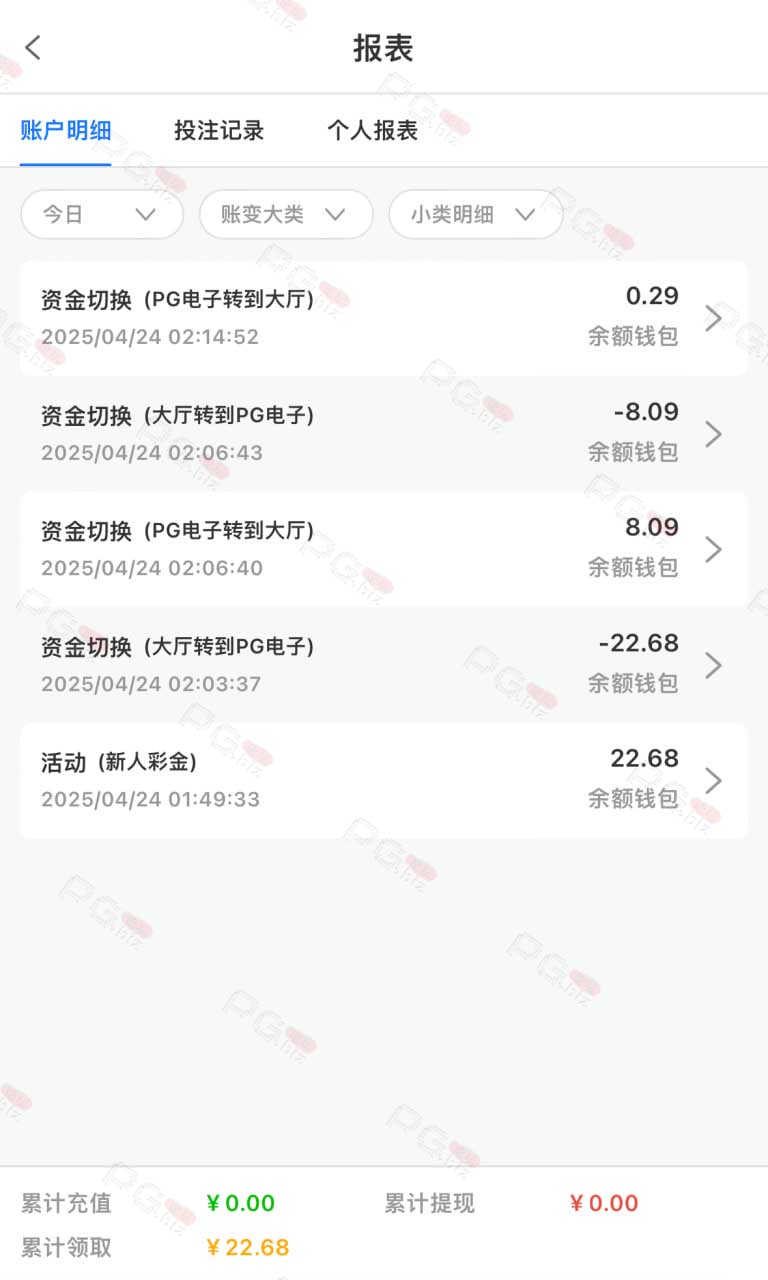Open the -22.68 transfer record at 02:03:37

(x=384, y=665)
